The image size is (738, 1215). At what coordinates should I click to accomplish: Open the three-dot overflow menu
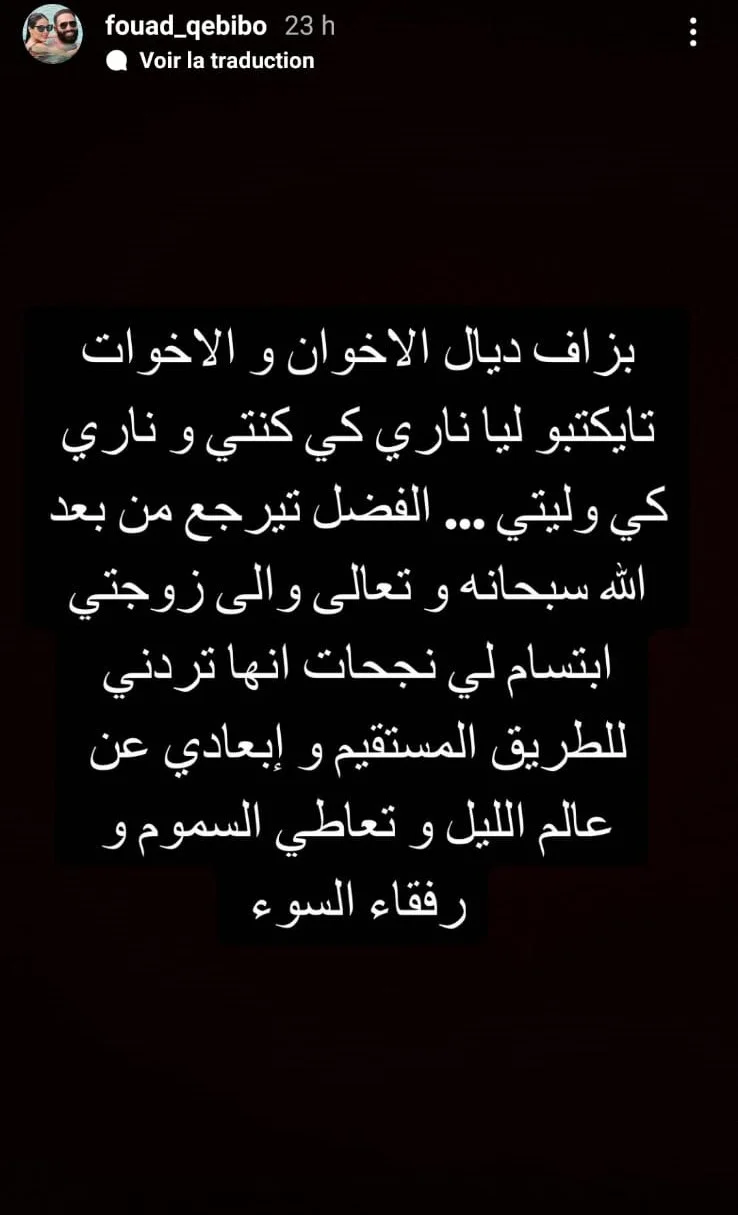coord(693,32)
